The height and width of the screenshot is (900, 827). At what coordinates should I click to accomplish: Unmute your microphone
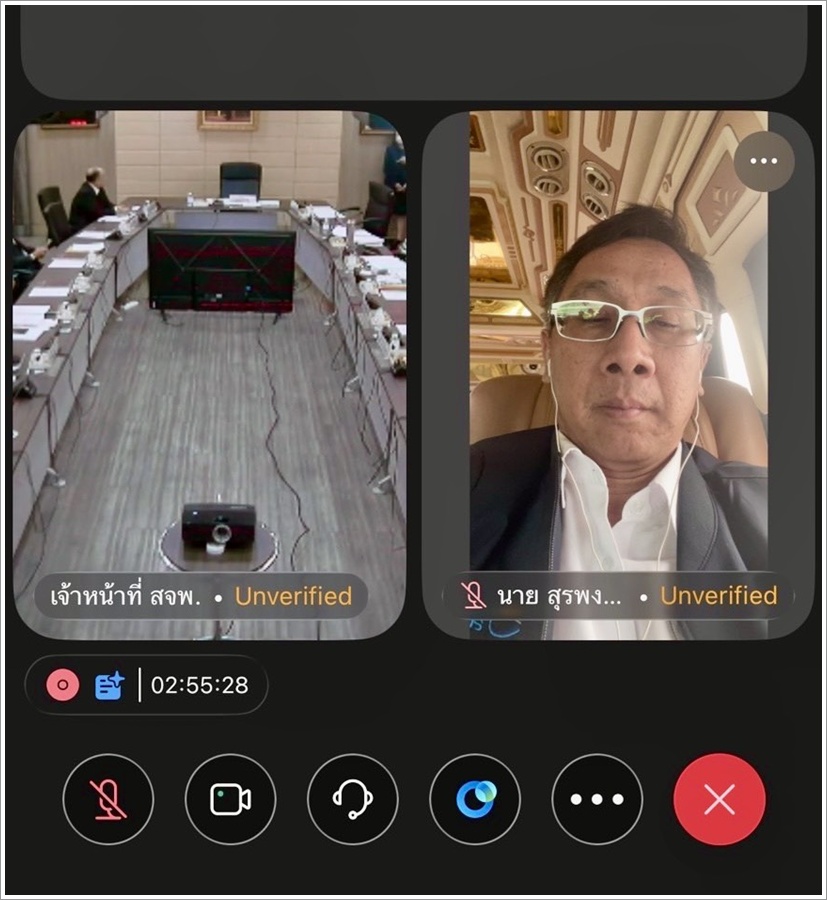(108, 799)
